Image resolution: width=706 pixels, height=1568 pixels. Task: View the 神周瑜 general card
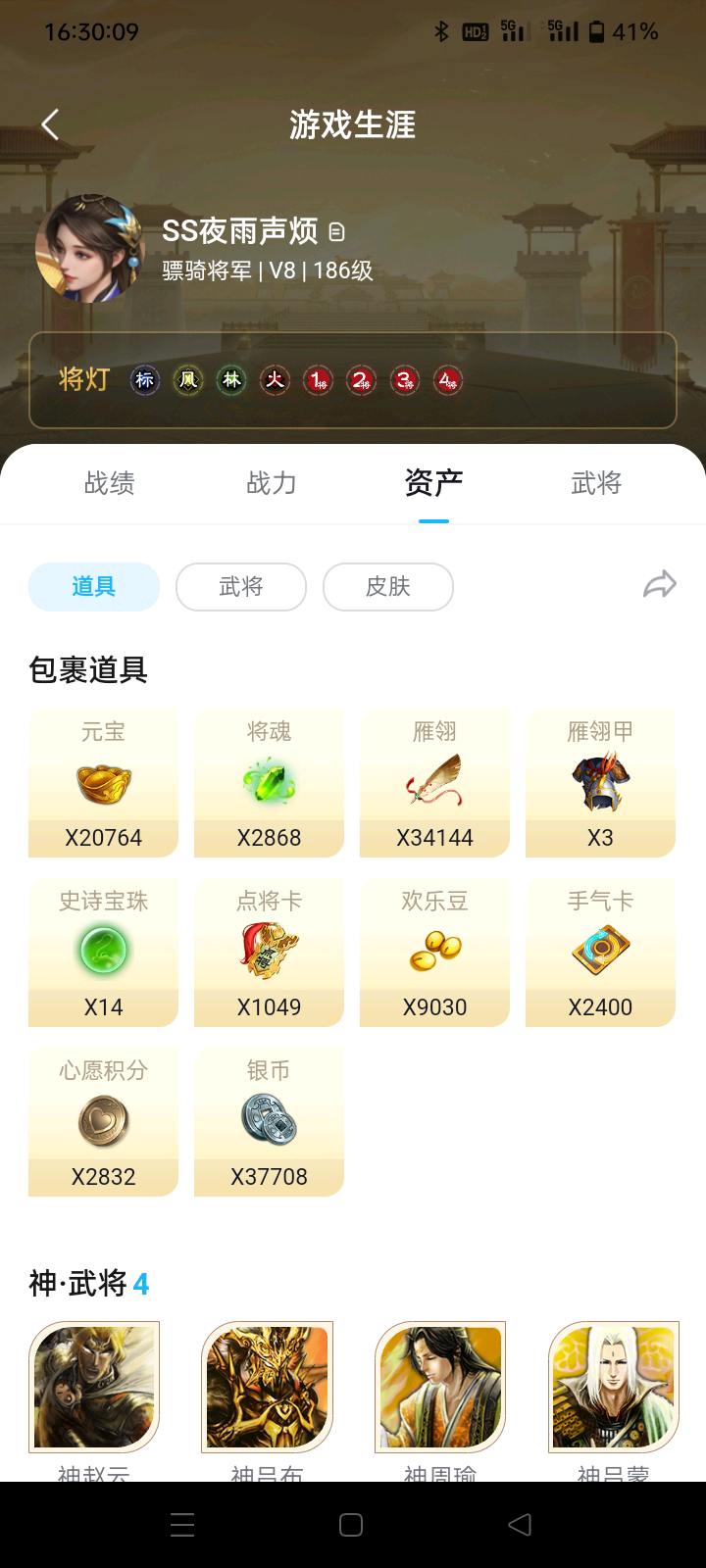440,1387
